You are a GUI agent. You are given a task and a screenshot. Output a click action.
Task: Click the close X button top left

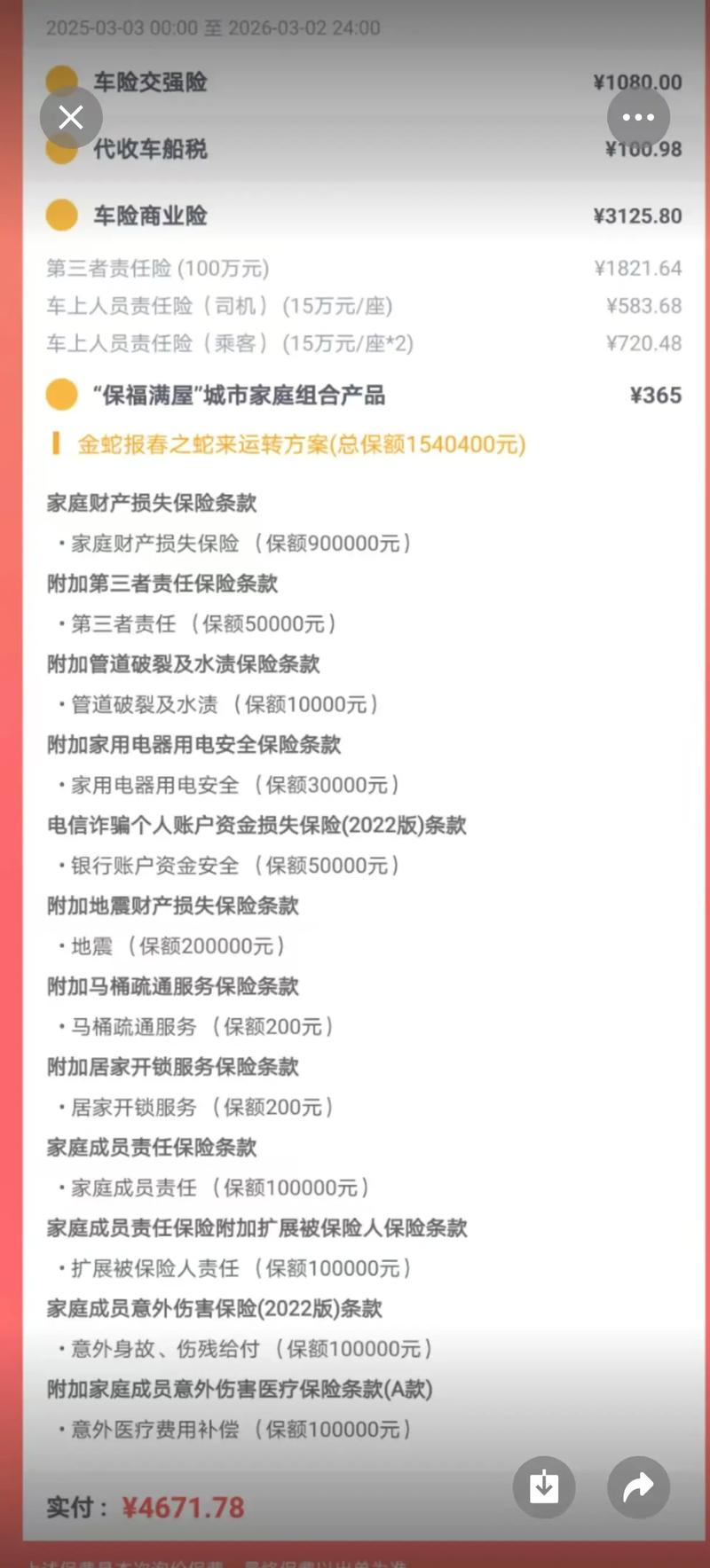(x=71, y=117)
